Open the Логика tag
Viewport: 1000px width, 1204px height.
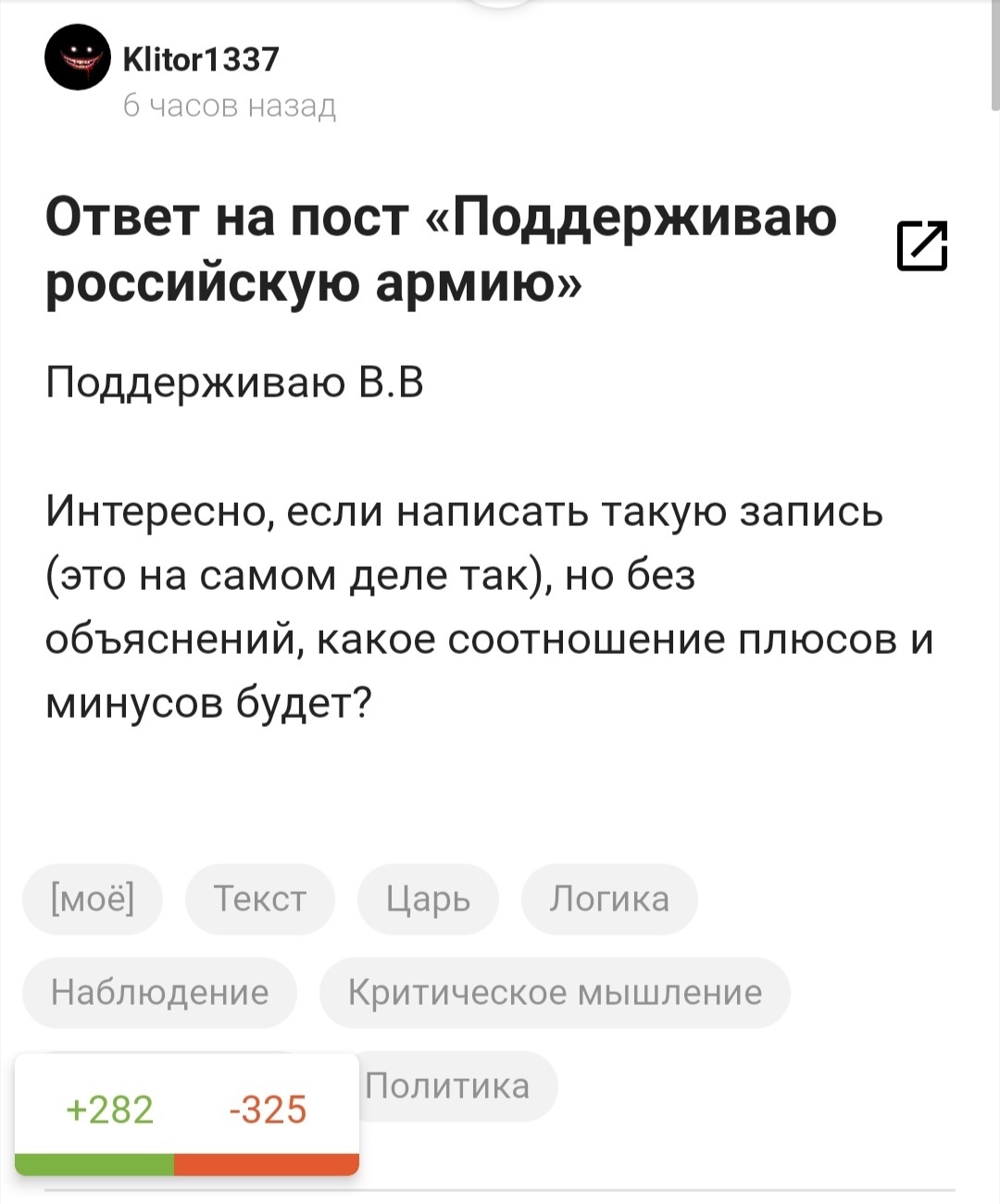coord(609,899)
